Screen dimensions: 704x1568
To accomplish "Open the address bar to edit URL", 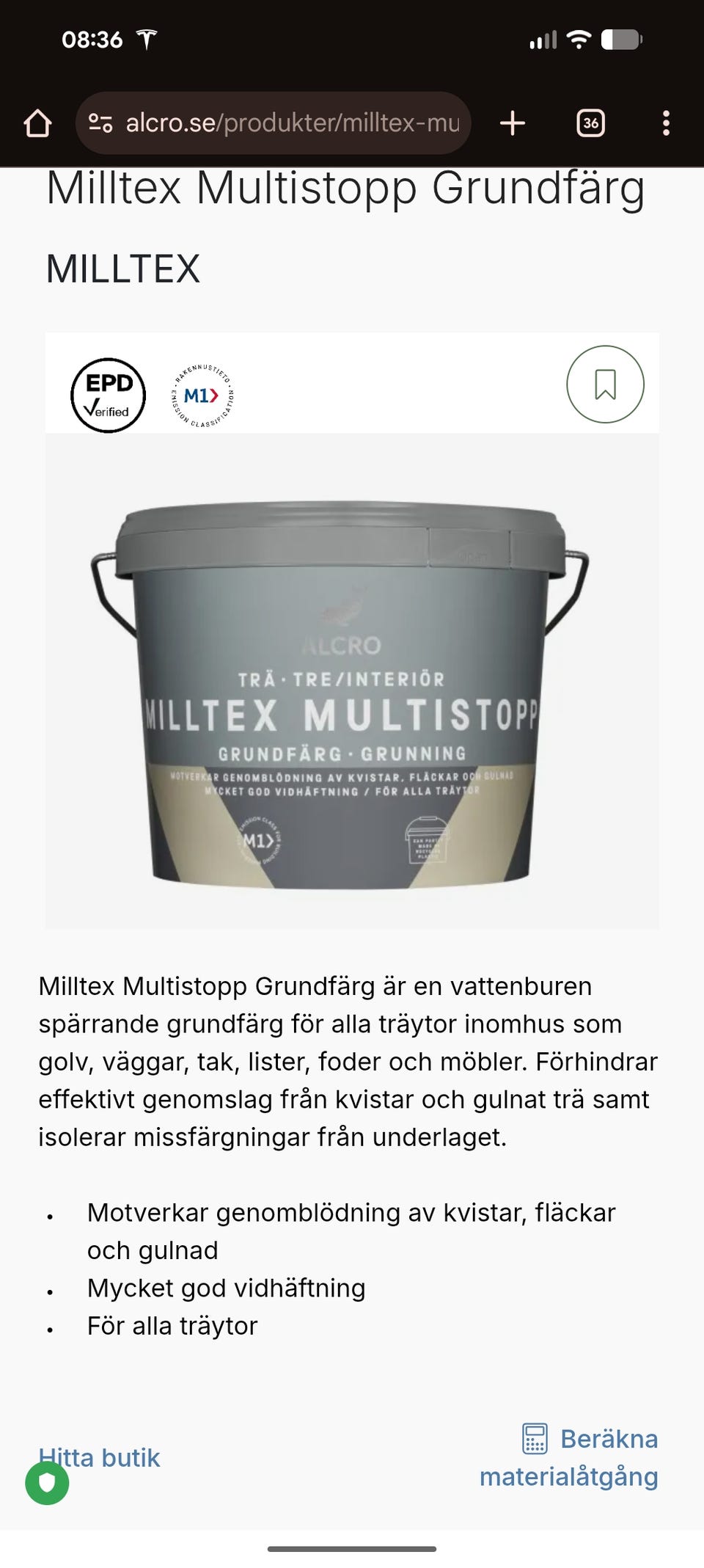I will coord(293,123).
